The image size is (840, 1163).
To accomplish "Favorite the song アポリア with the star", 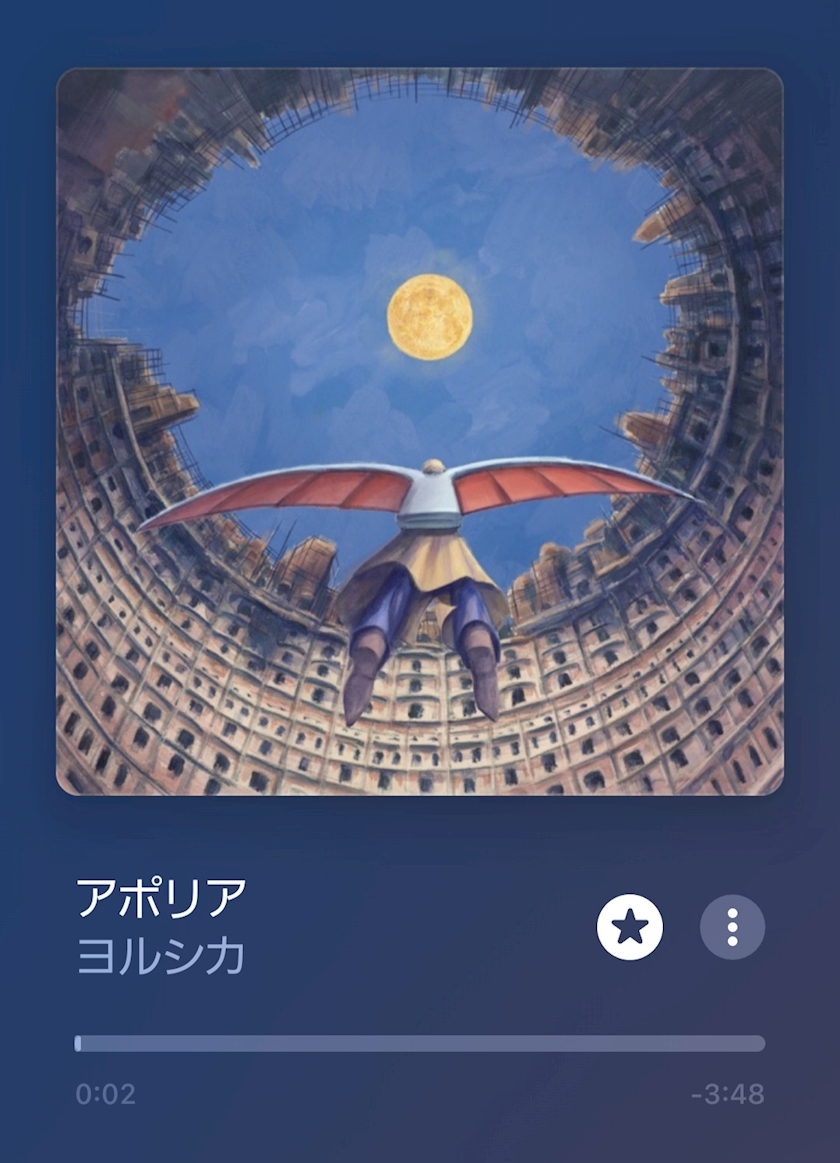I will pos(629,927).
